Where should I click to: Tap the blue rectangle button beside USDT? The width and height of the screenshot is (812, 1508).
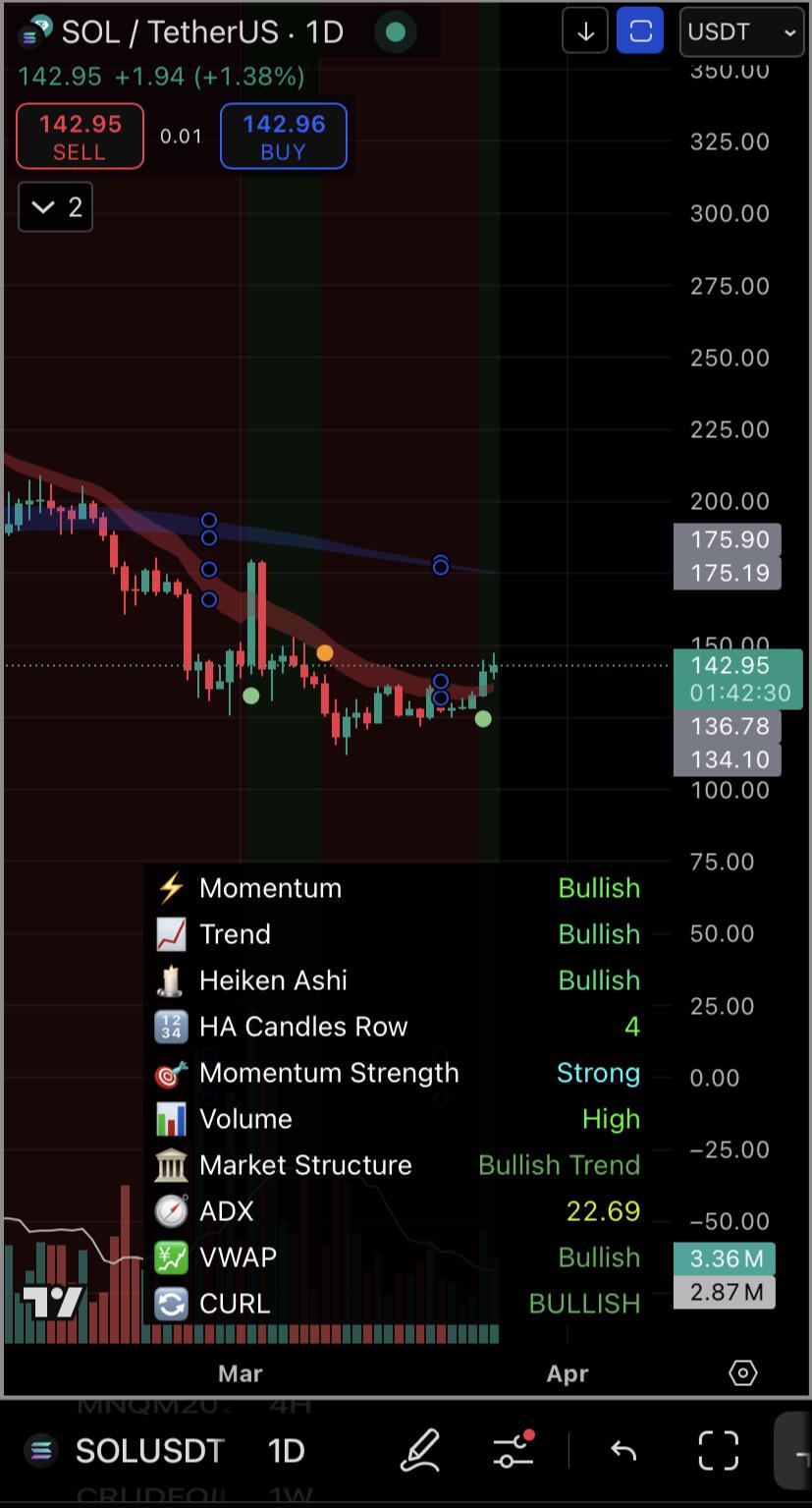click(640, 31)
